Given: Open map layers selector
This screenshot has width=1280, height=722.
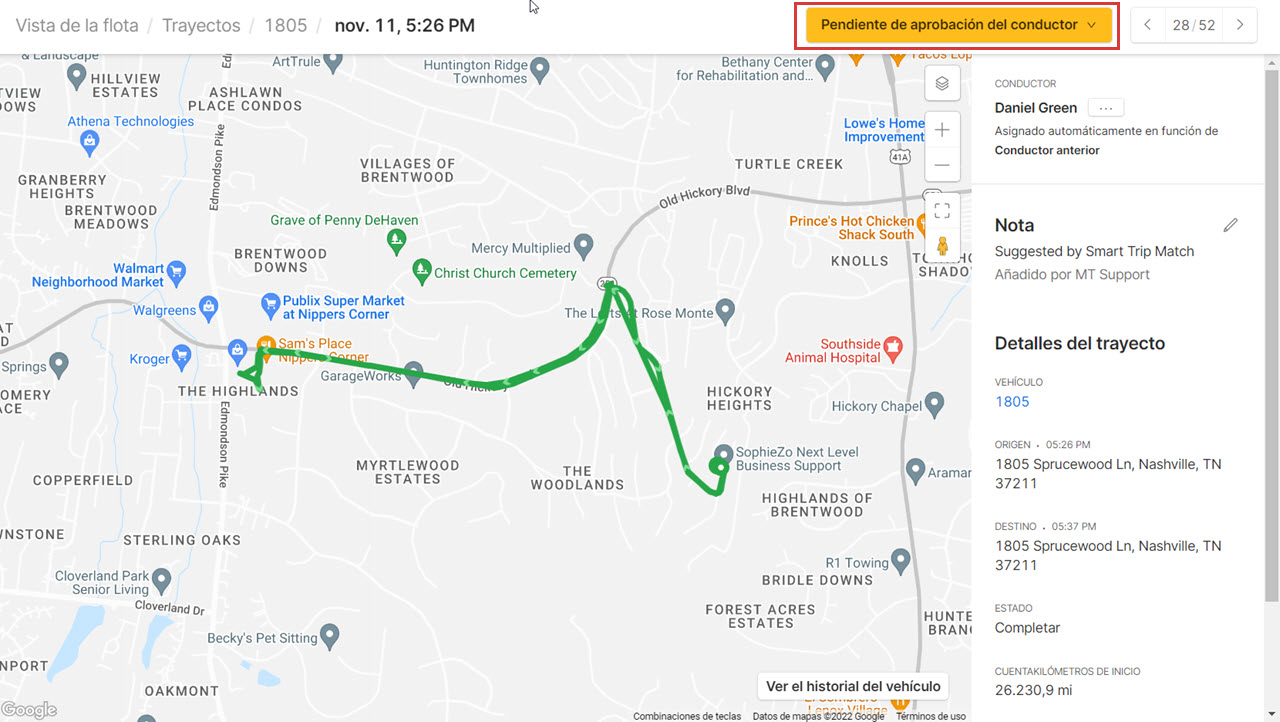Looking at the screenshot, I should pyautogui.click(x=942, y=84).
